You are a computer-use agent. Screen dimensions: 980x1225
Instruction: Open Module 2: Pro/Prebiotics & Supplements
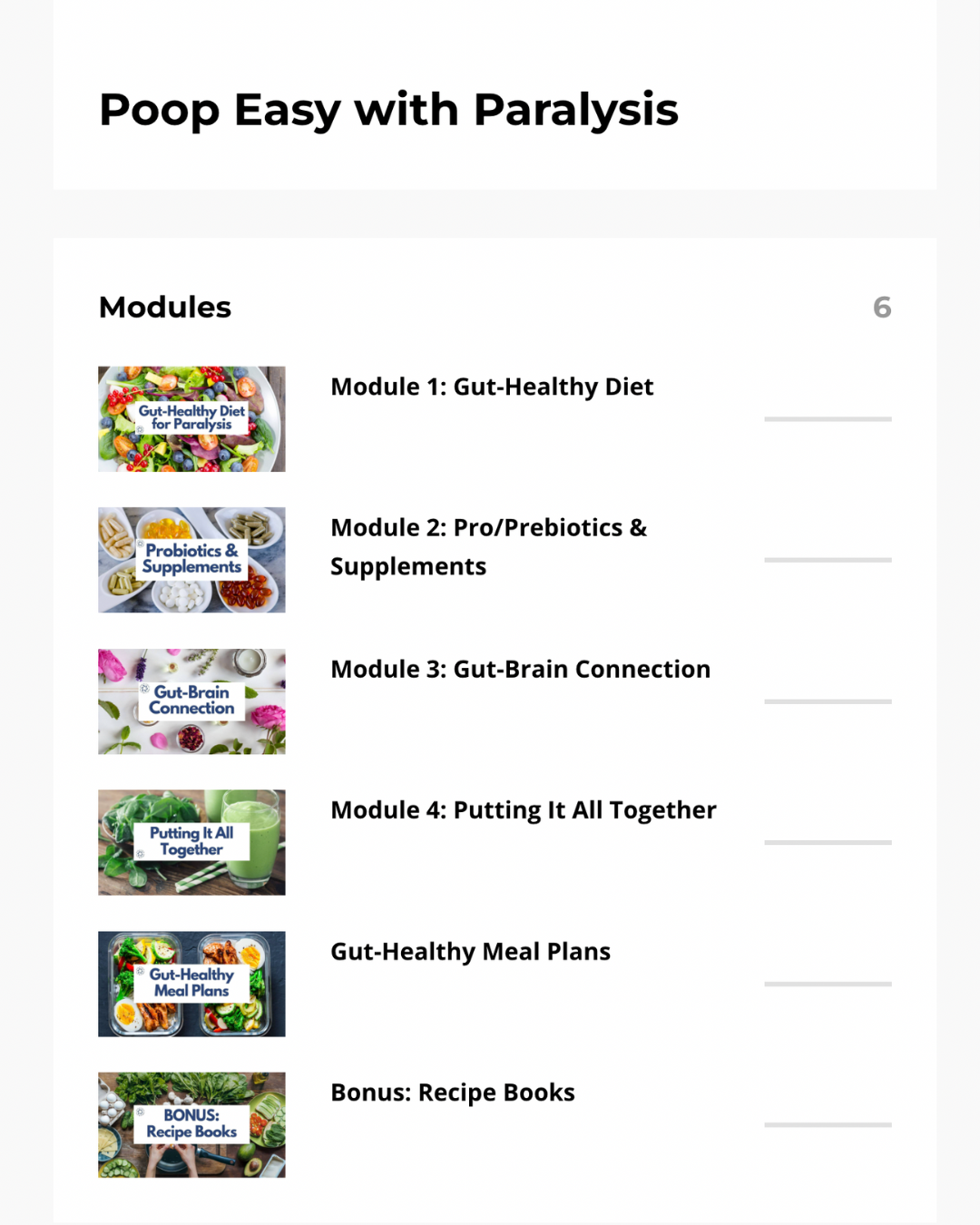click(488, 546)
